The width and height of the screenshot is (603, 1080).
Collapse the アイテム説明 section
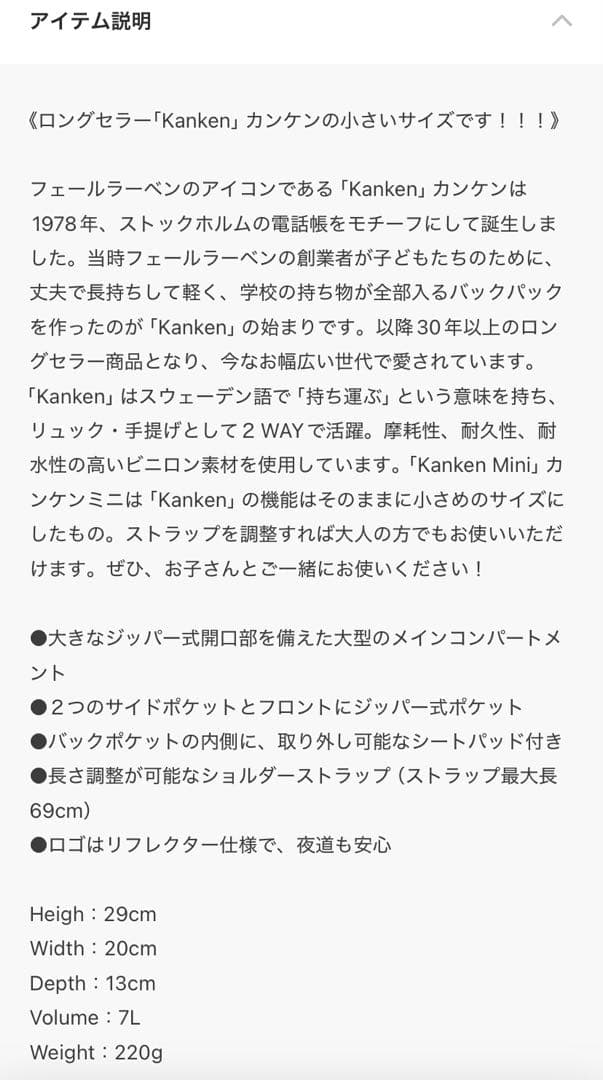click(x=562, y=21)
